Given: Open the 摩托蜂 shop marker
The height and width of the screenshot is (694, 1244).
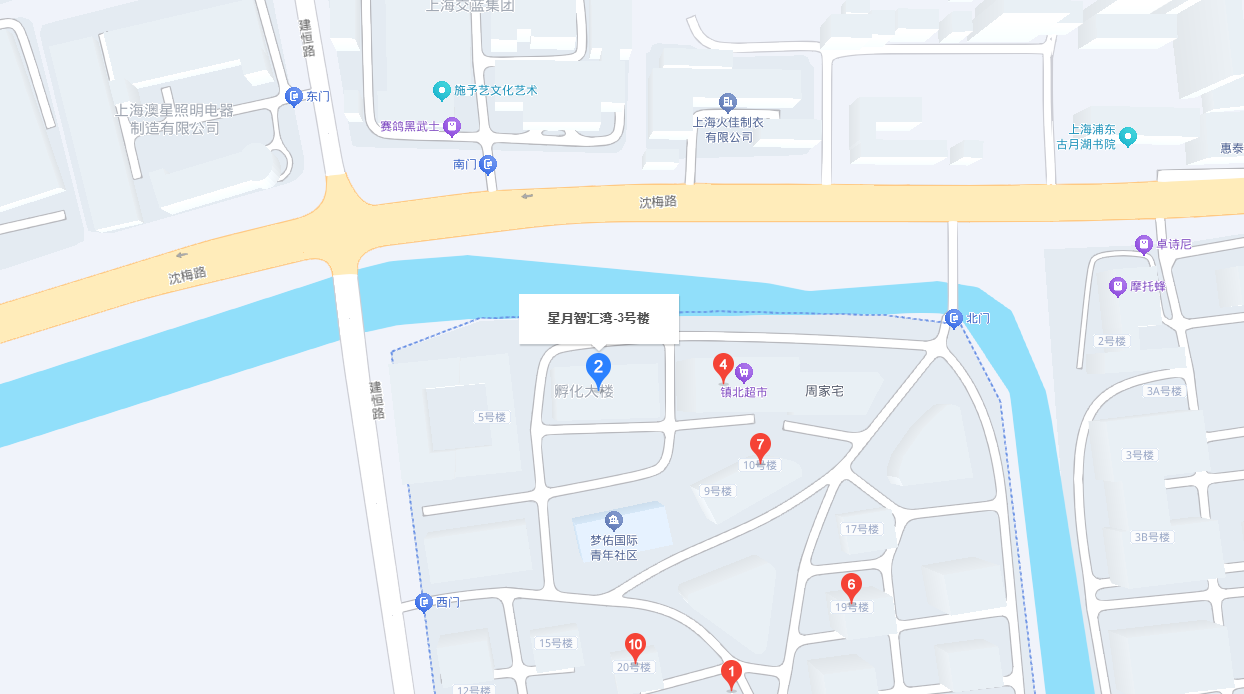Looking at the screenshot, I should [x=1118, y=286].
